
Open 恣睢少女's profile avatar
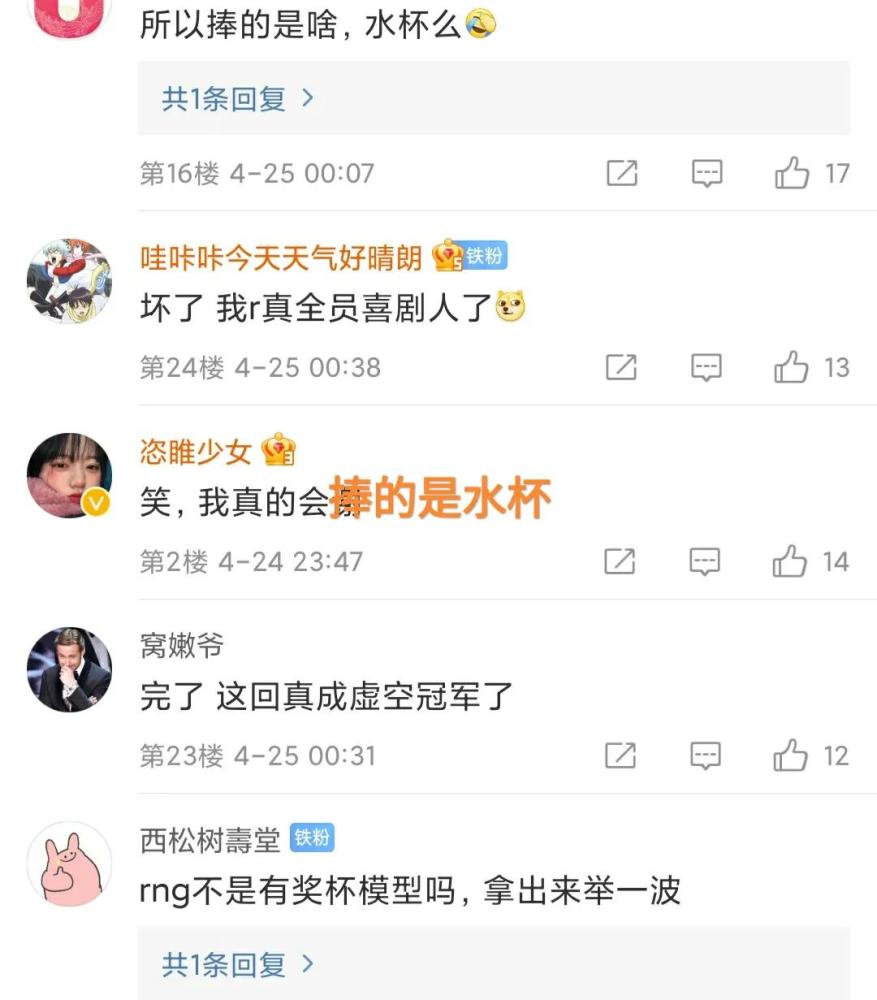click(69, 475)
